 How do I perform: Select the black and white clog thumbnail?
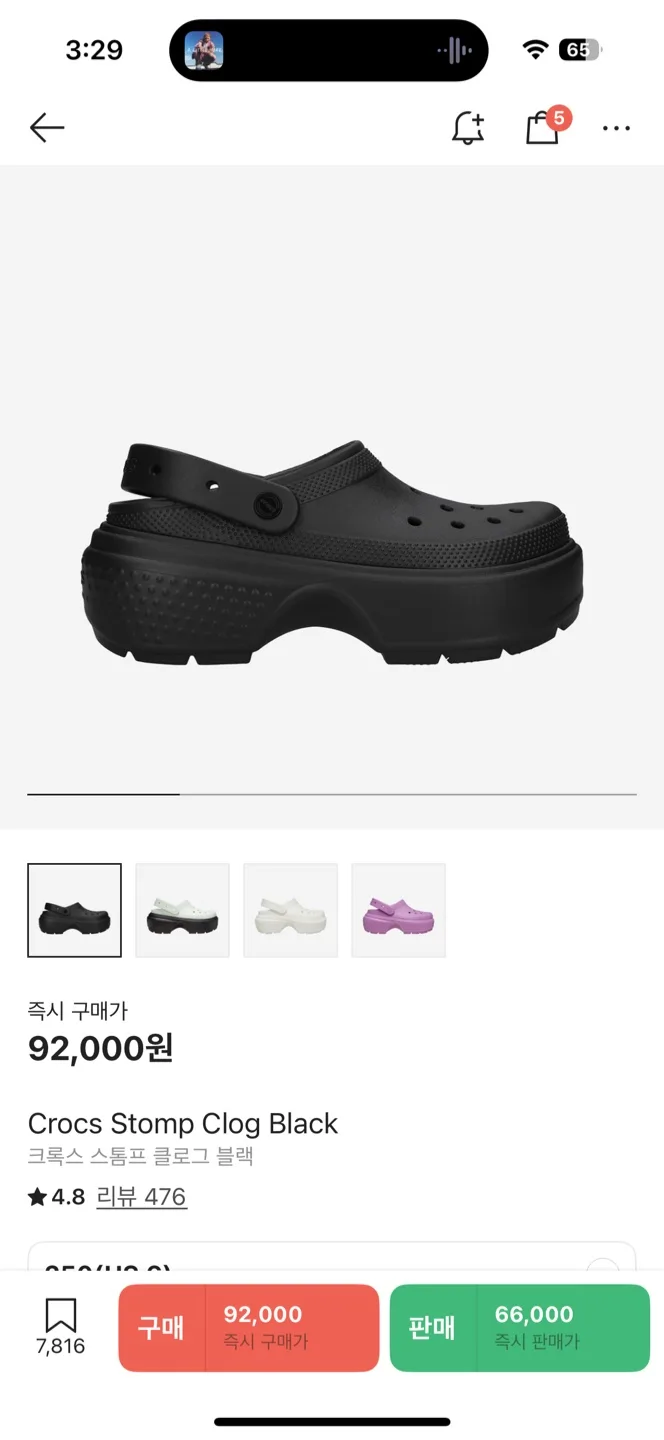coord(182,910)
